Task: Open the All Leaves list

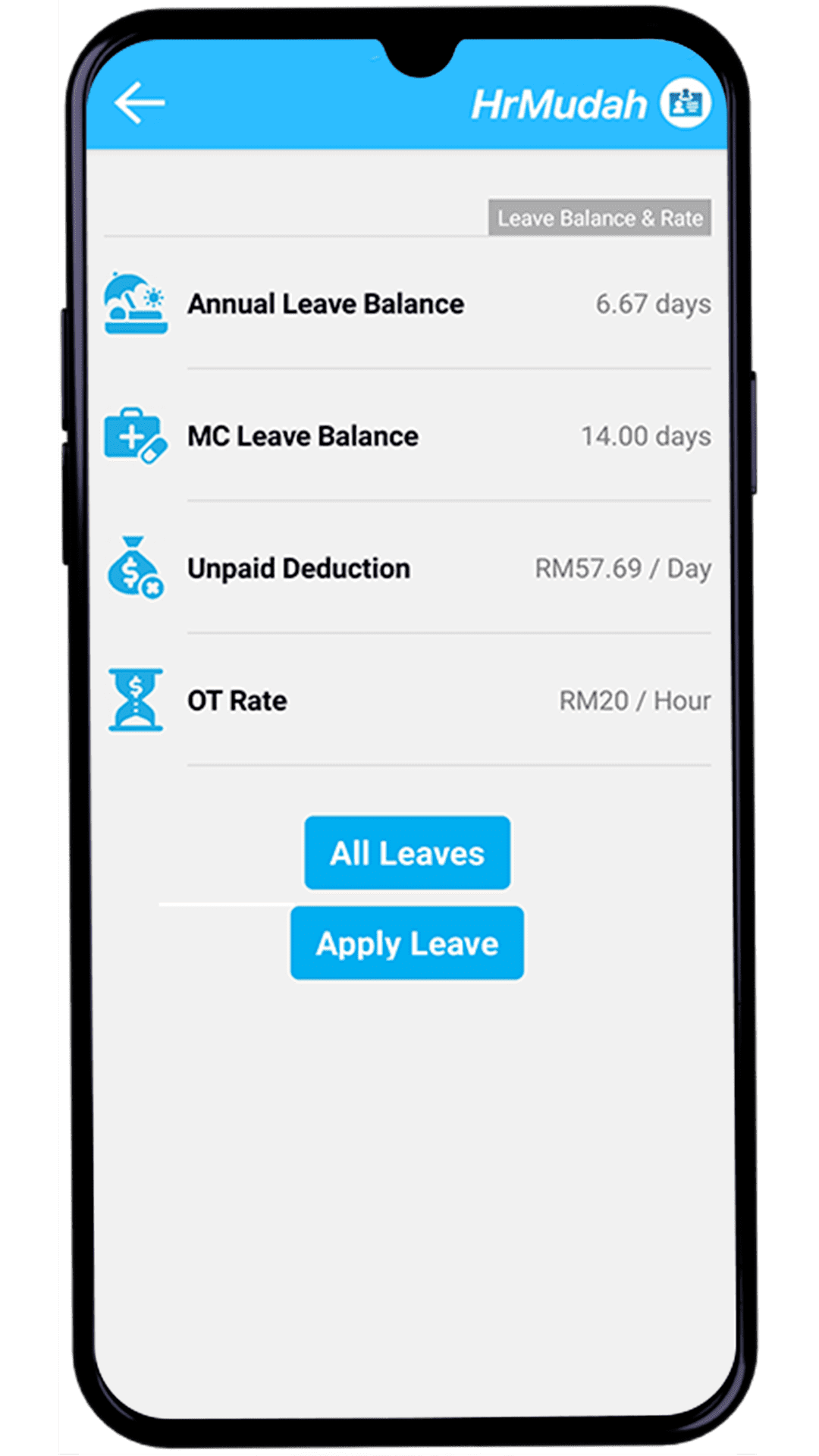Action: (407, 853)
